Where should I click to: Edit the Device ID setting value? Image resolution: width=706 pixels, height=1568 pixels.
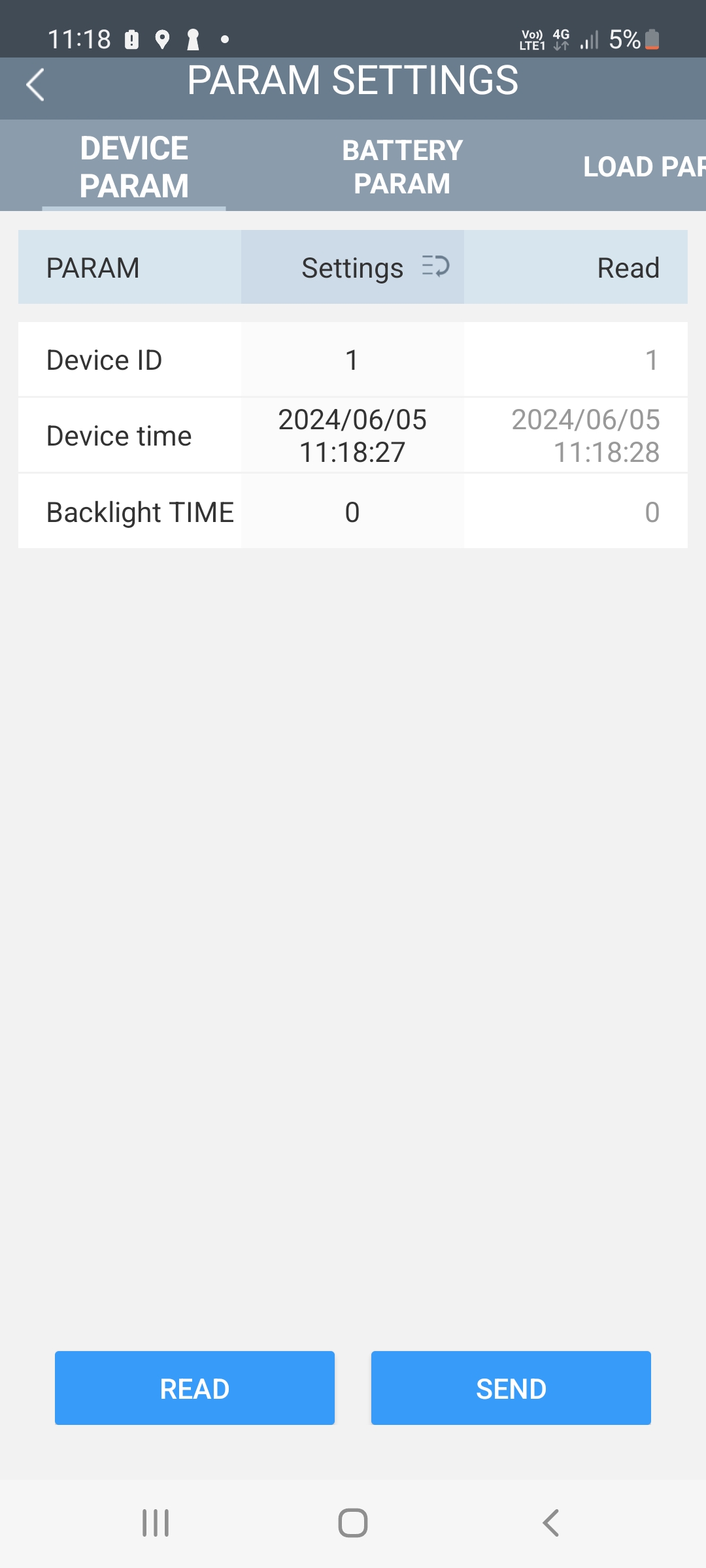352,360
